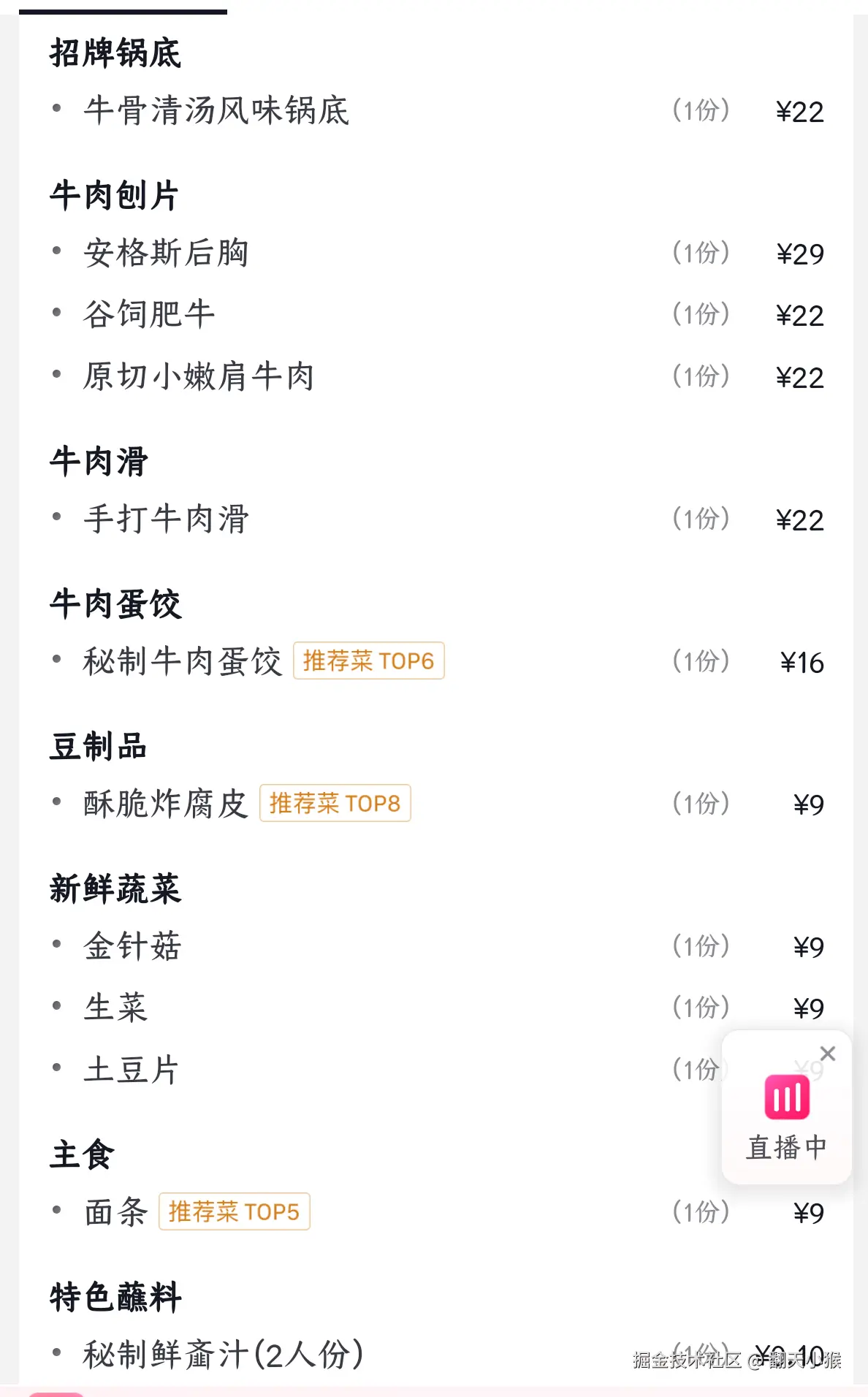
Task: Dismiss the 直播中 floating widget
Action: click(x=828, y=1053)
